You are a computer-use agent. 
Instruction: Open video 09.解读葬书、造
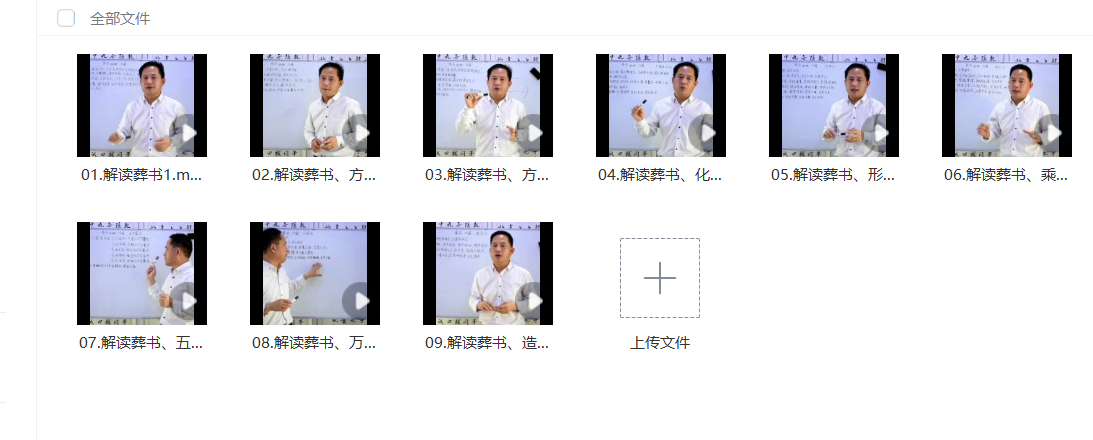click(x=487, y=274)
